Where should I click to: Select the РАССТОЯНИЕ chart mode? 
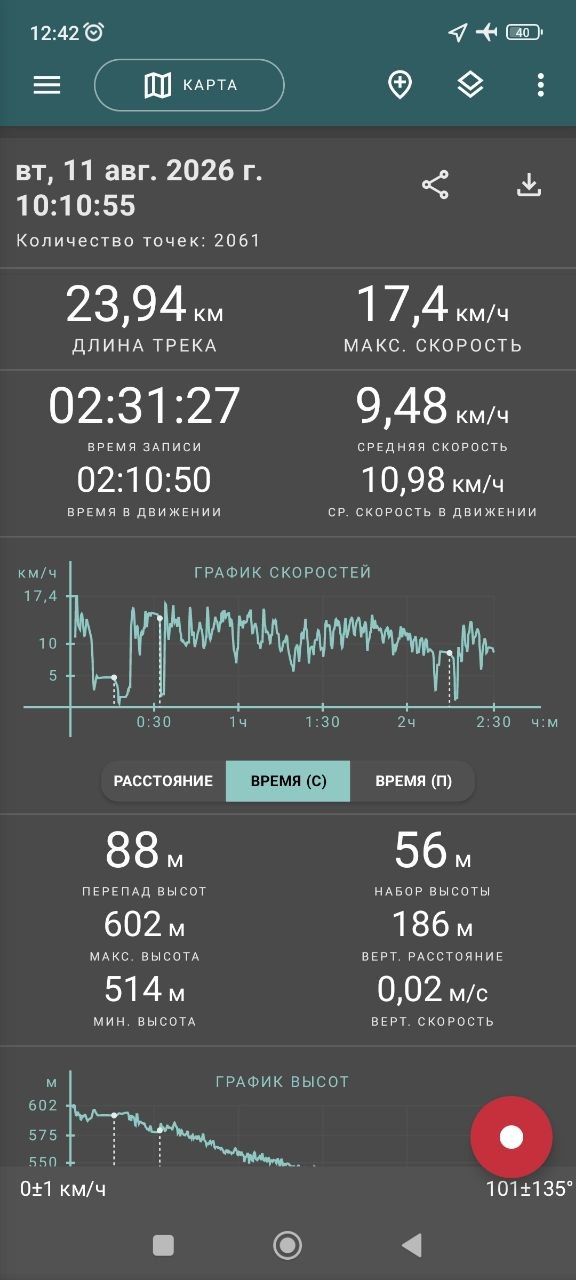tap(163, 781)
